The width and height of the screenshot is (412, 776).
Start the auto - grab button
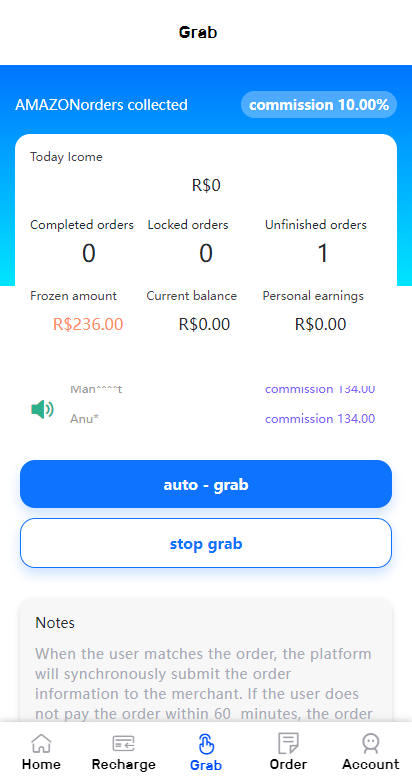point(206,484)
